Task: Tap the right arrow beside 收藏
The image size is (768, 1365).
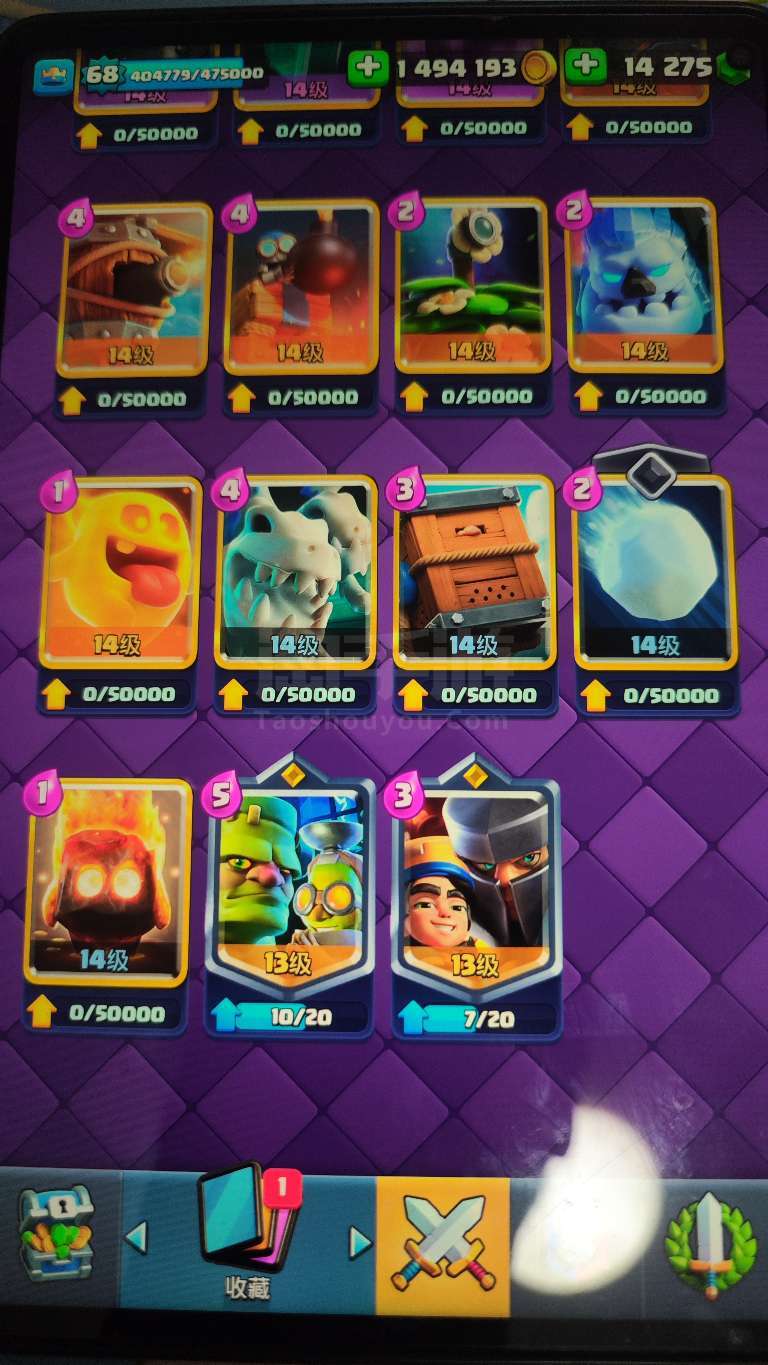Action: click(x=360, y=1242)
